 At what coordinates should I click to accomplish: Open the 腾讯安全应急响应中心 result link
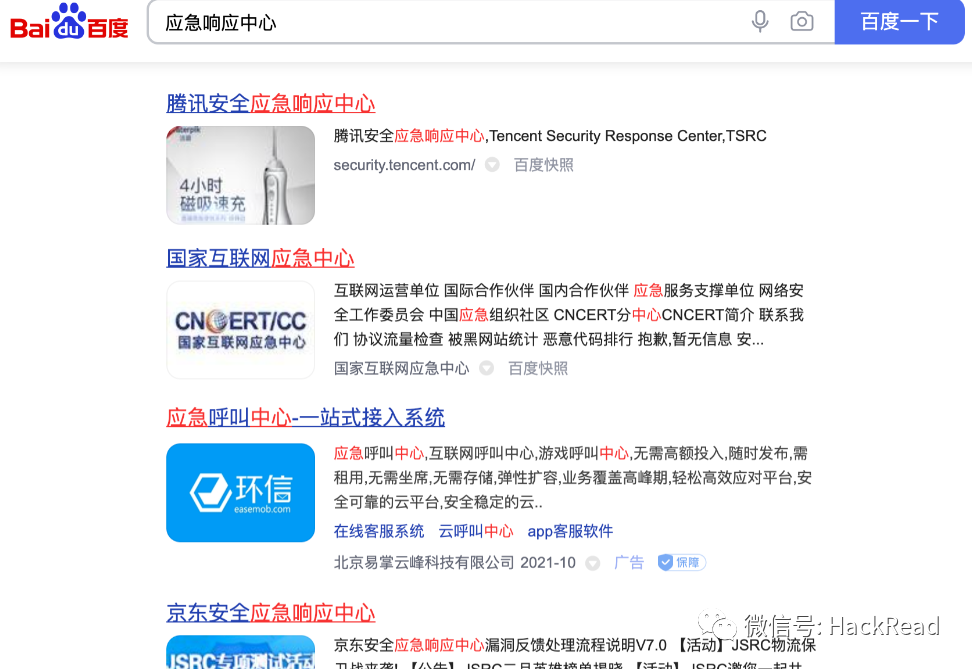click(x=270, y=103)
